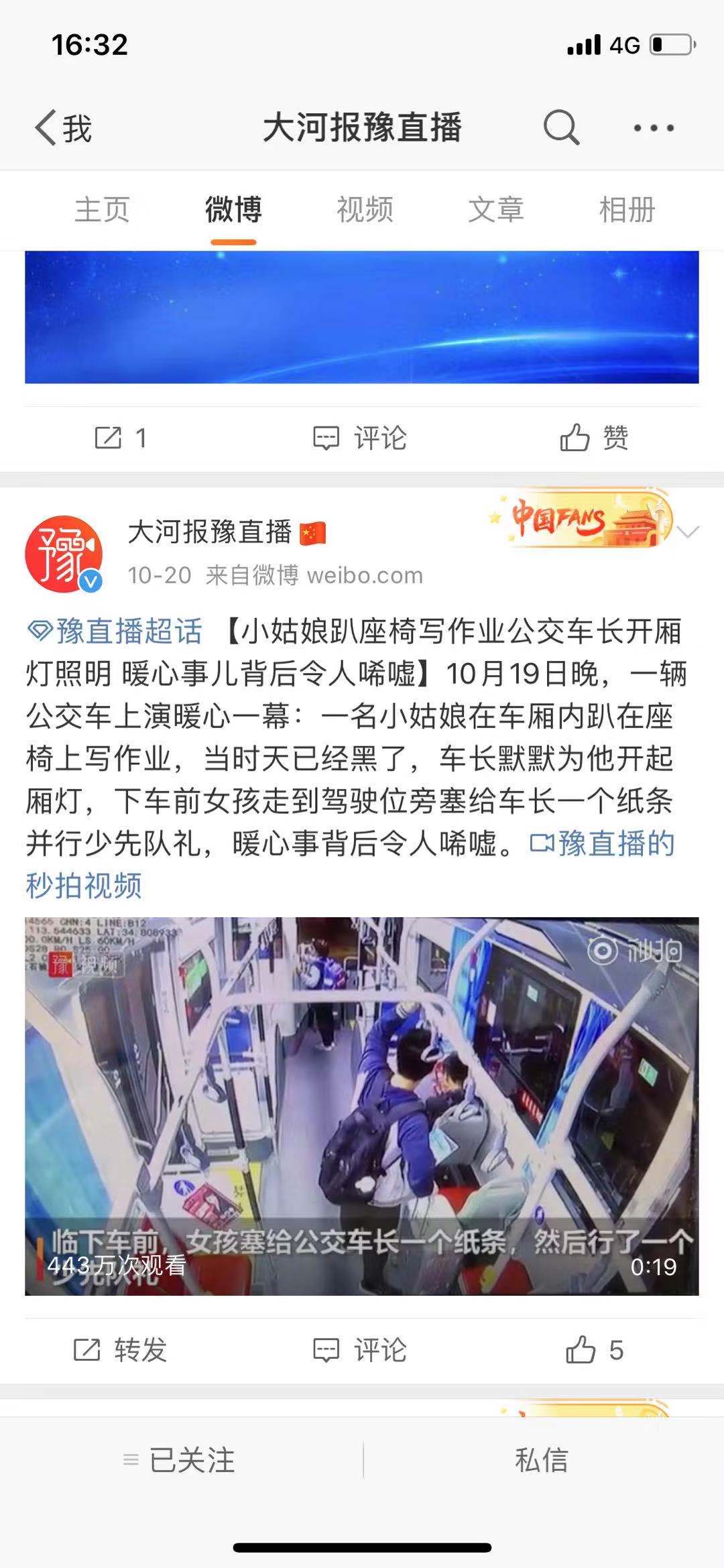Switch to the 视频 tab

[x=365, y=210]
